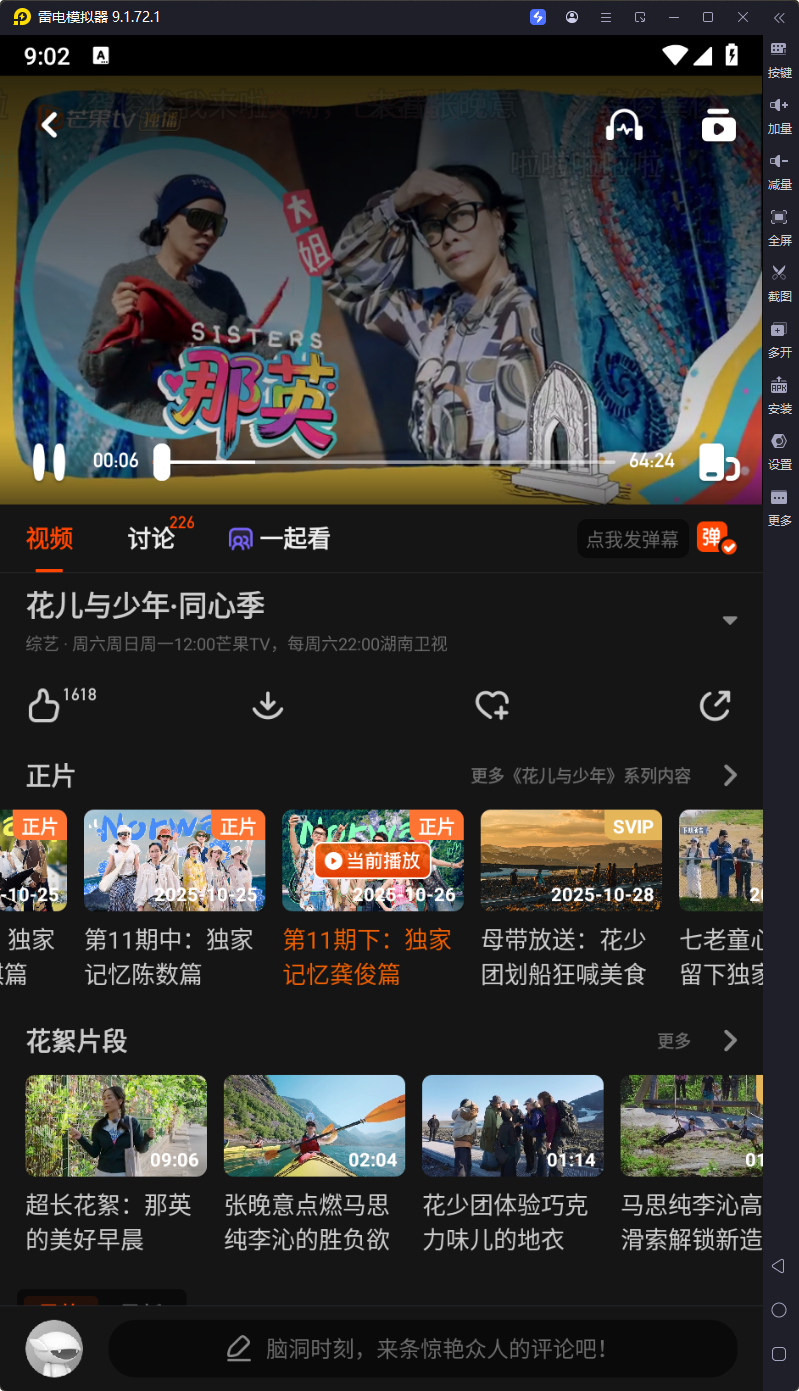
Task: Open the cast/projection icon on the video
Action: coord(718,124)
